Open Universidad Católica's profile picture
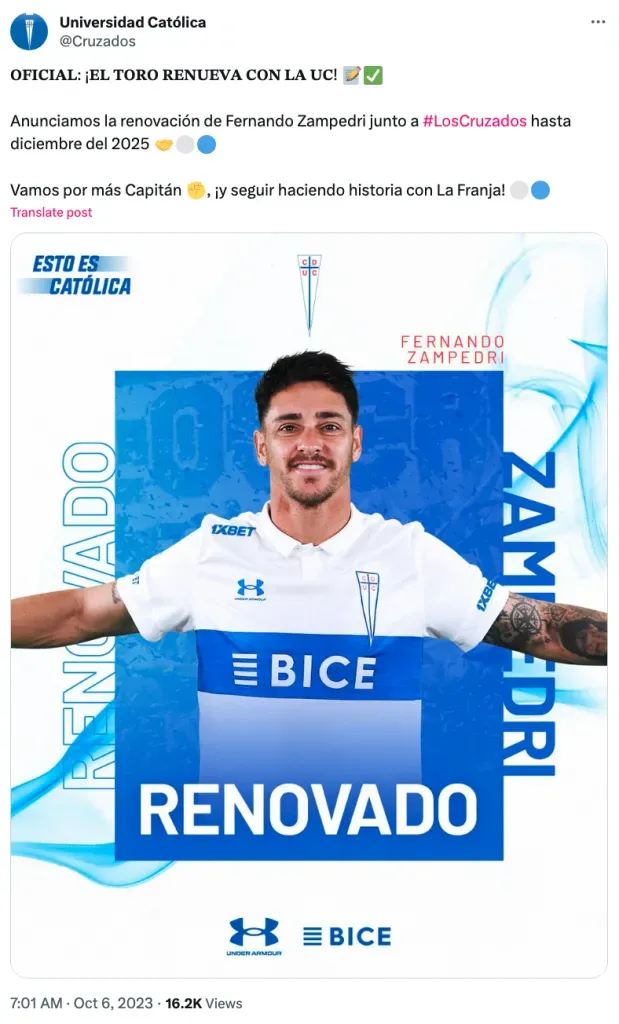The image size is (619, 1024). (x=29, y=31)
